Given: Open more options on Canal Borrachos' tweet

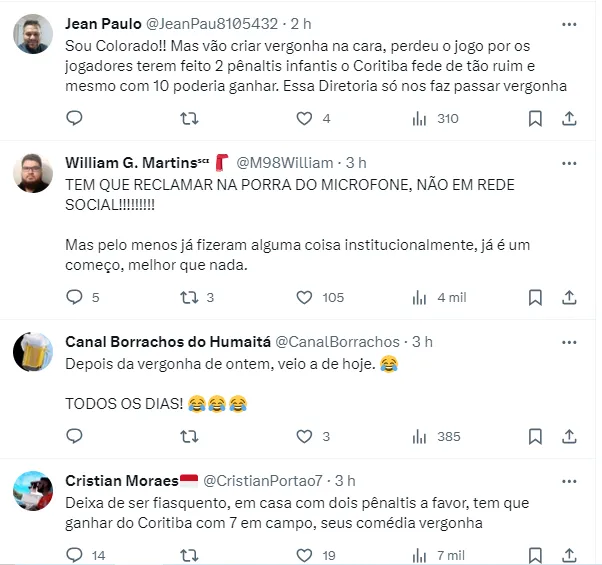Looking at the screenshot, I should [569, 341].
